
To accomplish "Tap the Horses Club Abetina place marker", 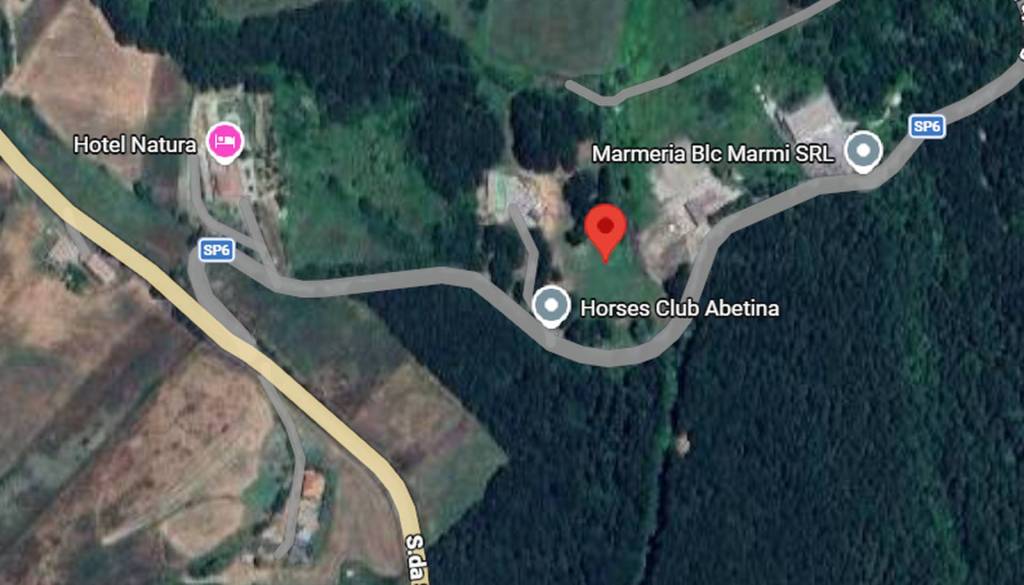I will coord(551,306).
